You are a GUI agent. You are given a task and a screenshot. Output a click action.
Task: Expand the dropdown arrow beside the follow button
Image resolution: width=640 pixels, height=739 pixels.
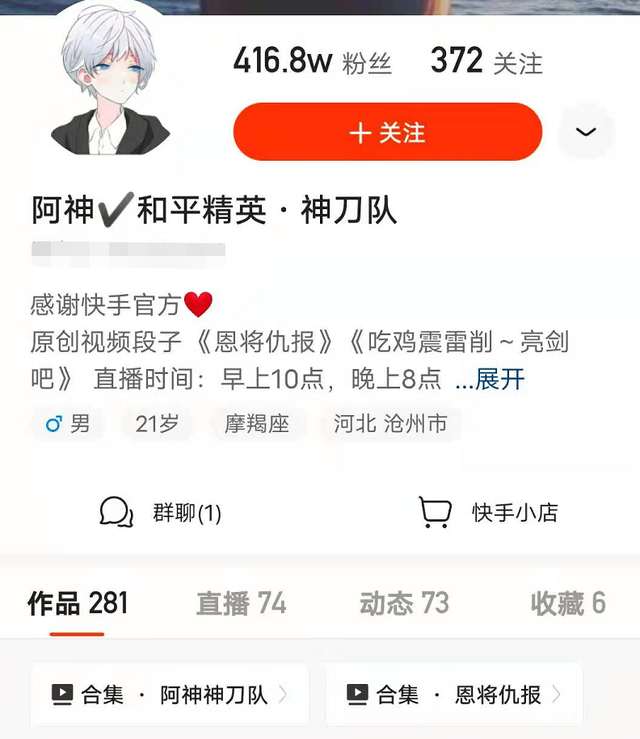(x=586, y=132)
